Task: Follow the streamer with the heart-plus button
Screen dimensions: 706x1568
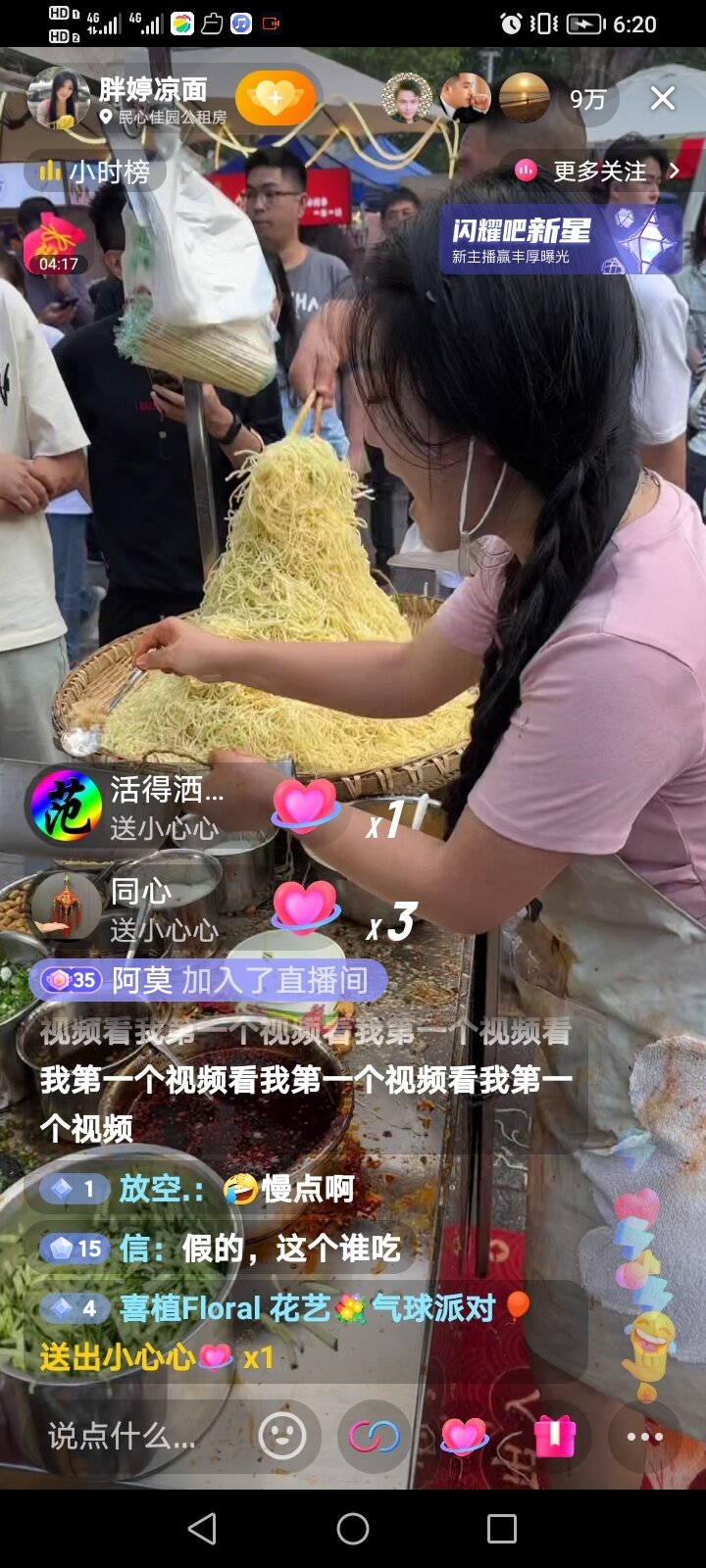Action: (x=276, y=99)
